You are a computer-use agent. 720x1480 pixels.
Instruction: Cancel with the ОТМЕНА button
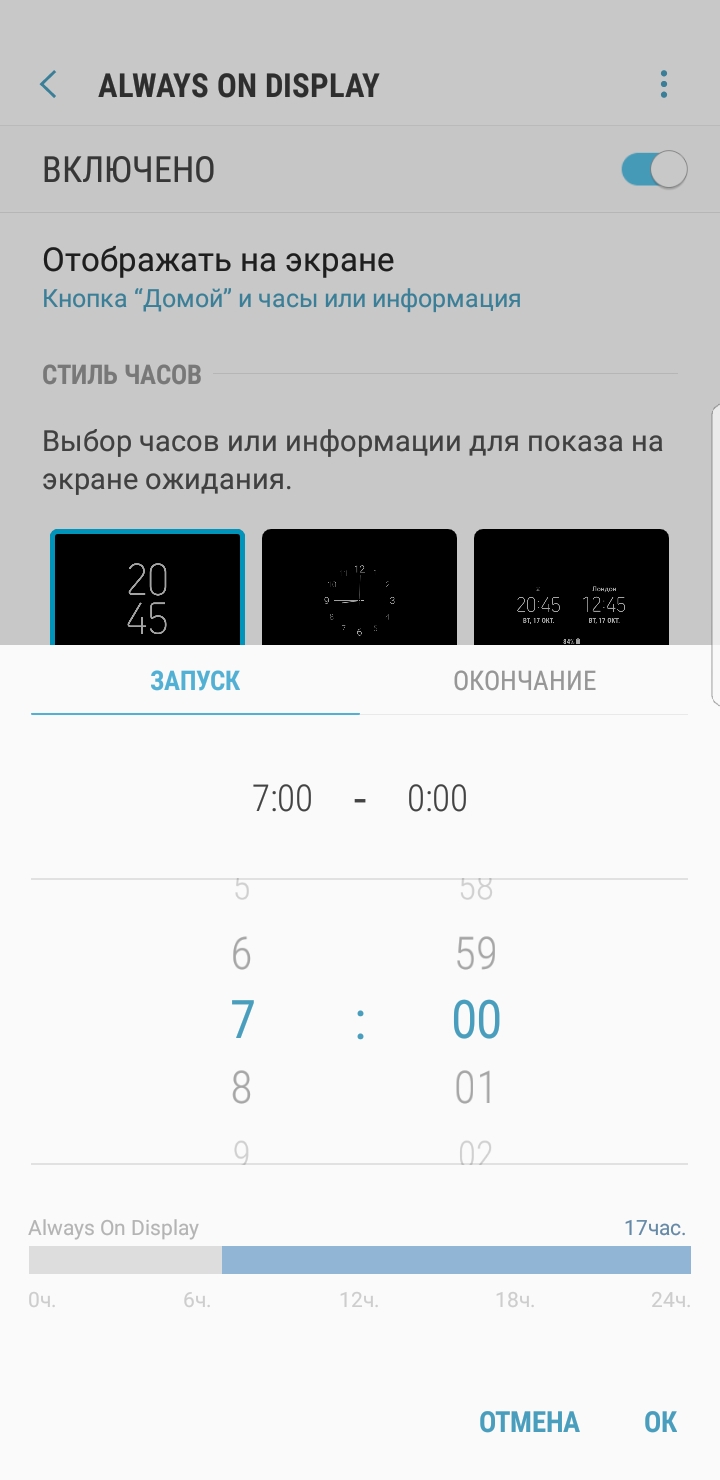tap(529, 1421)
